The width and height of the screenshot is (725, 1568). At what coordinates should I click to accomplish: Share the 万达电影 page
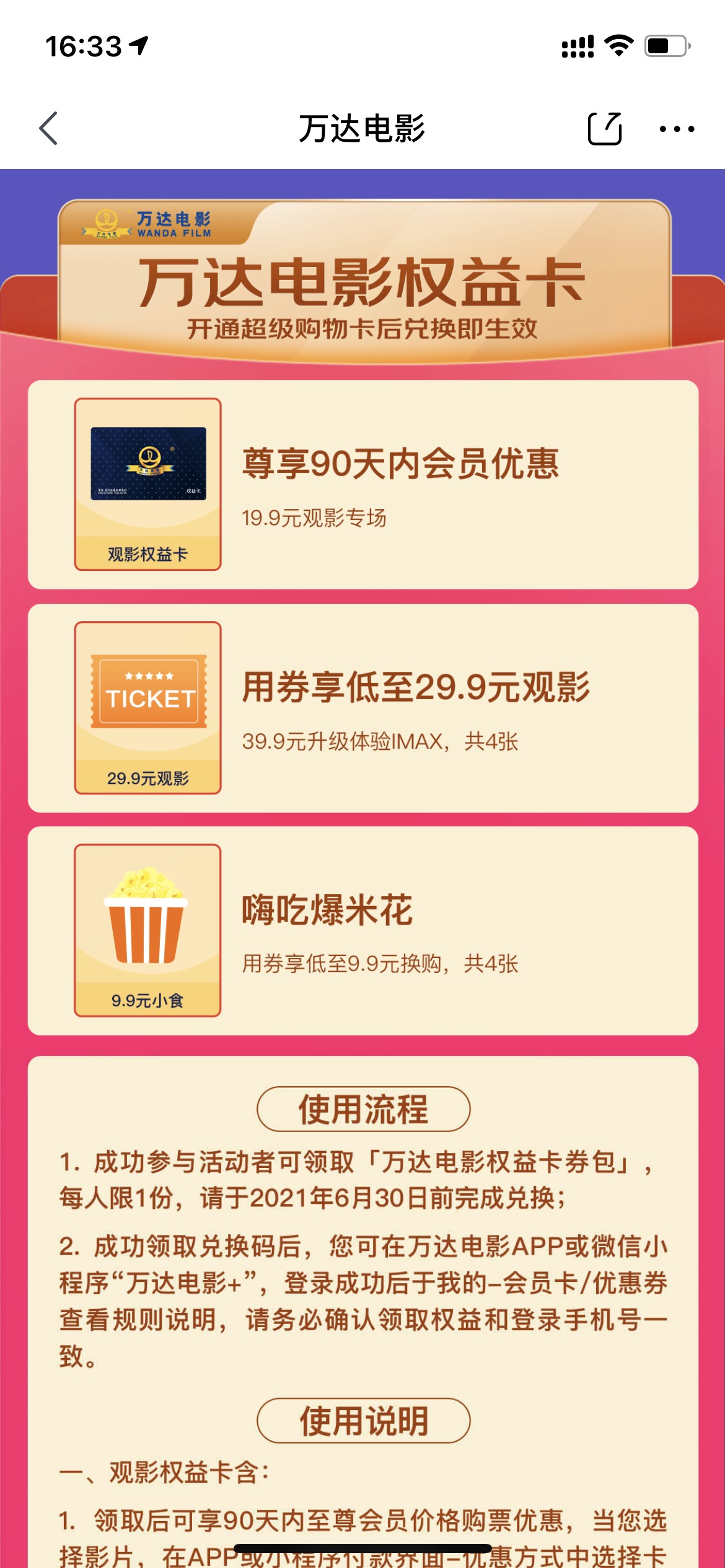604,129
